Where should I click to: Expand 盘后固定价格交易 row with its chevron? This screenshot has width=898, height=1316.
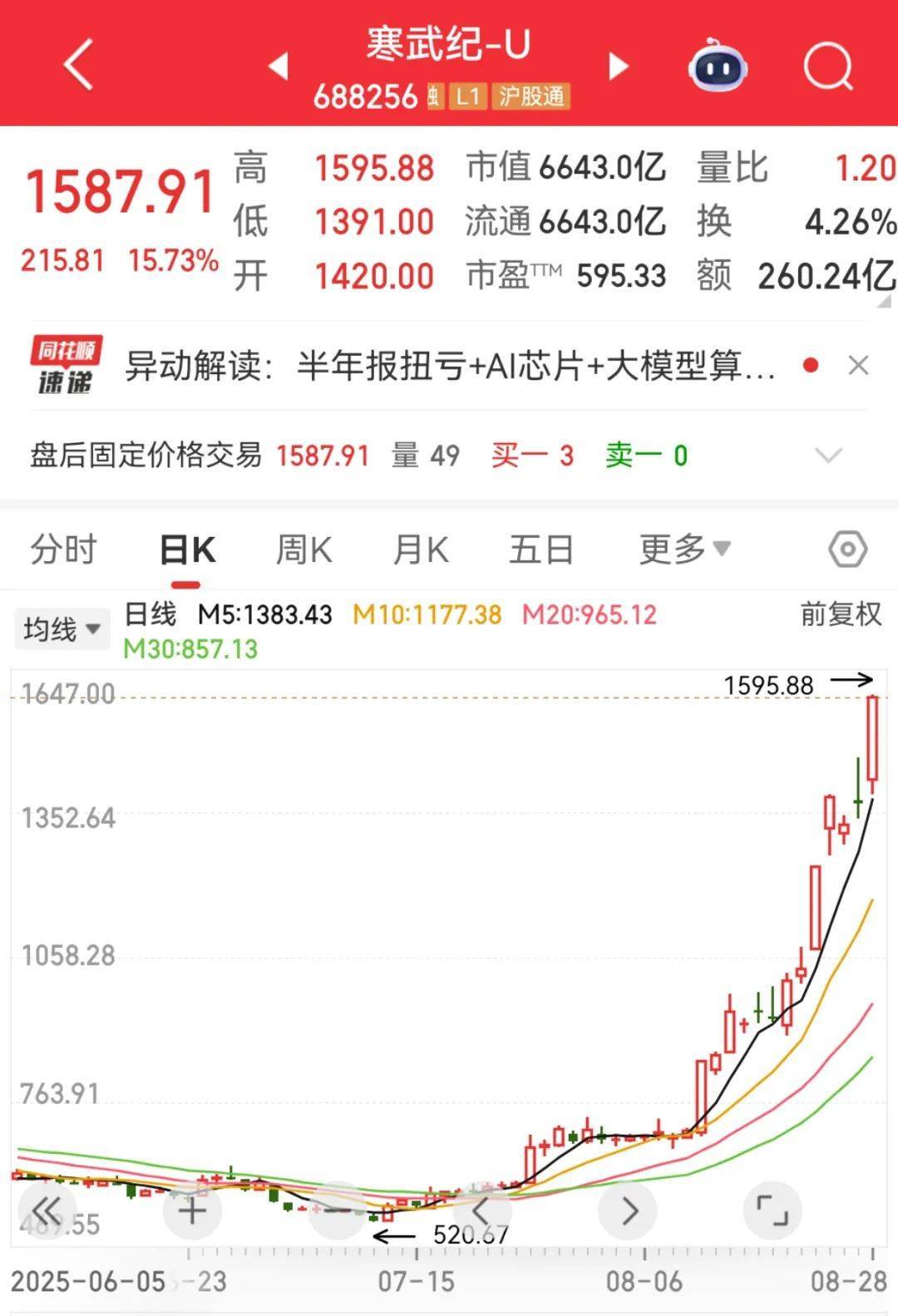[829, 456]
